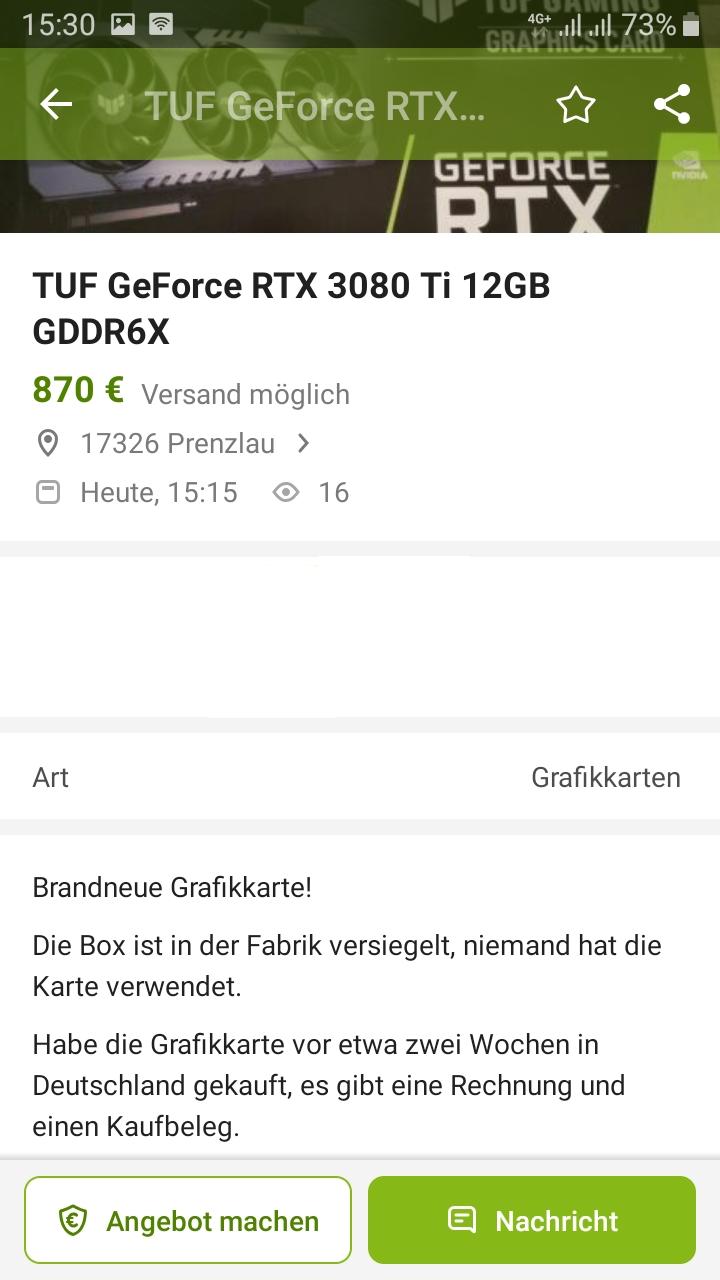Tap the Angebot machen button
This screenshot has width=720, height=1280.
coord(188,1220)
